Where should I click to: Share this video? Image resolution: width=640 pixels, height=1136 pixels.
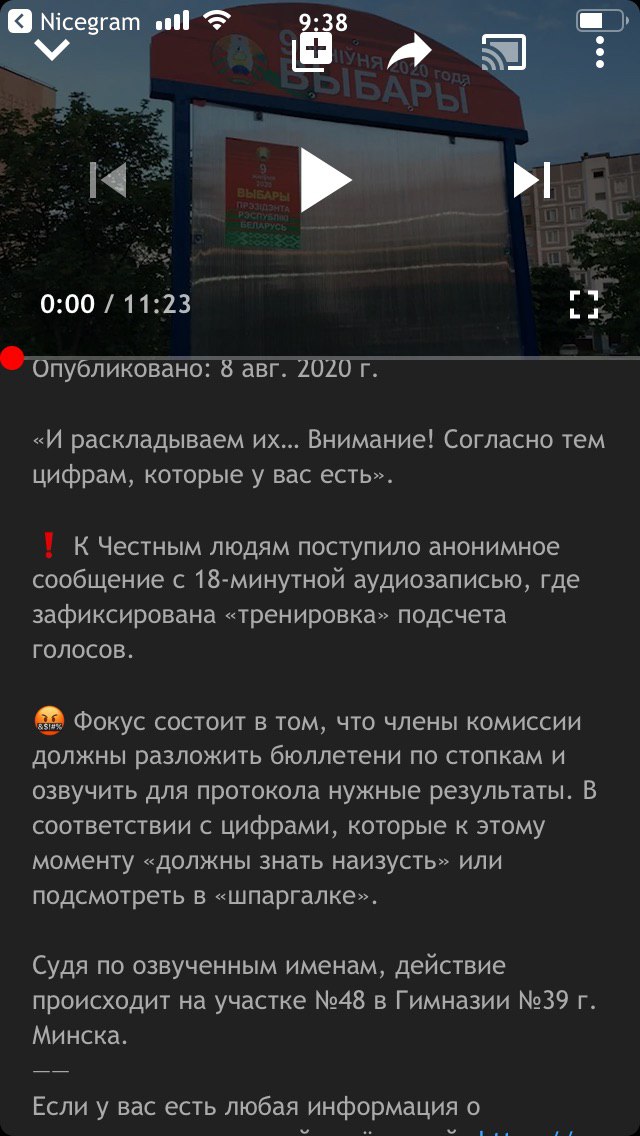[408, 51]
